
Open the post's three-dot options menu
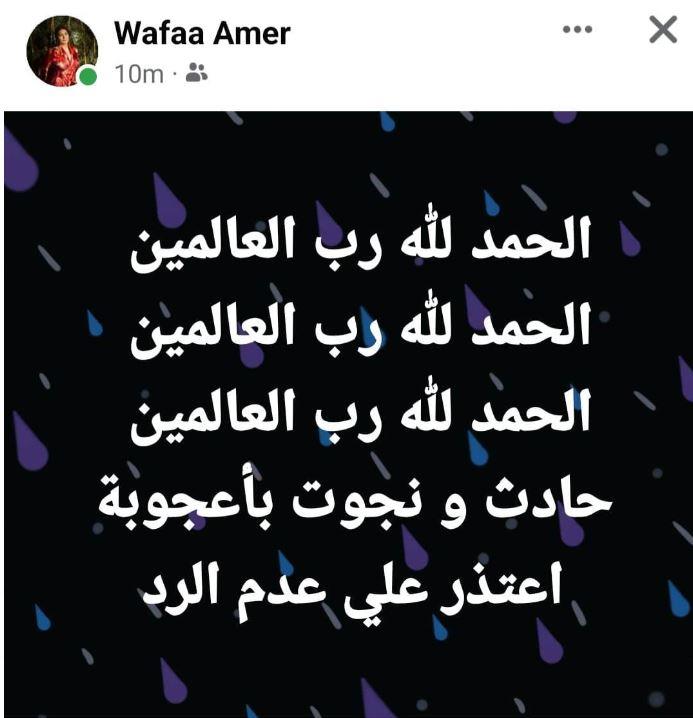coord(578,30)
